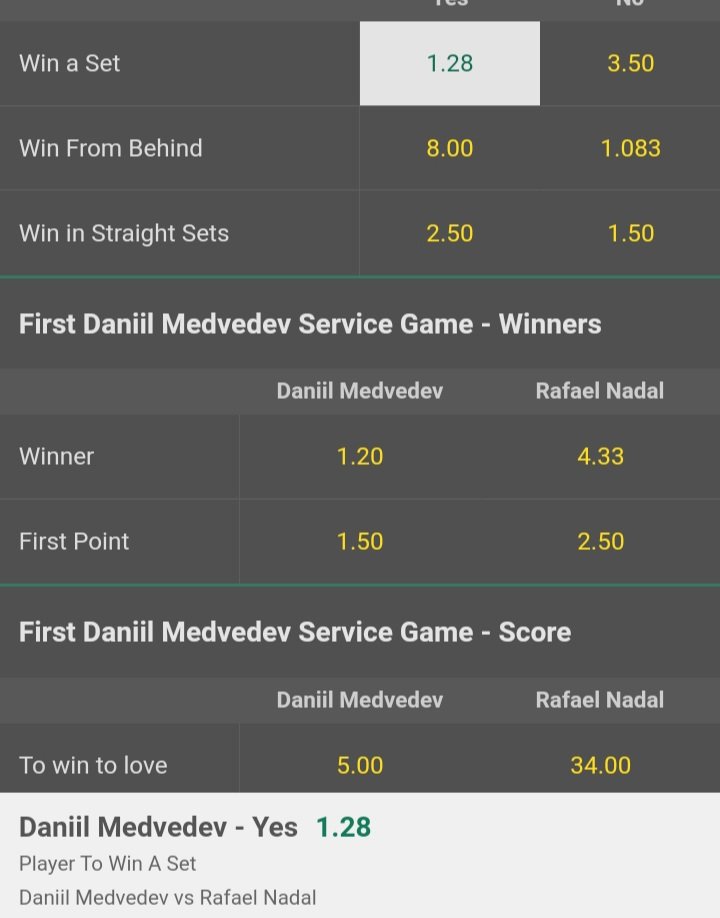The image size is (720, 918).
Task: Back Nadal as service game Winner 4.33
Action: point(600,457)
